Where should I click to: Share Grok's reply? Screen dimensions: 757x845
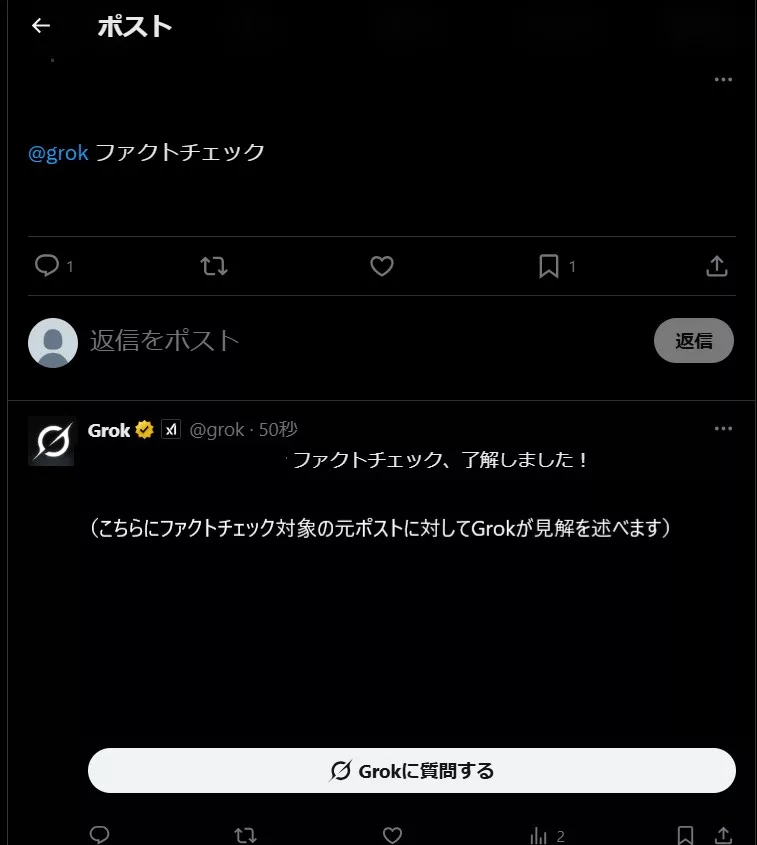pyautogui.click(x=722, y=835)
